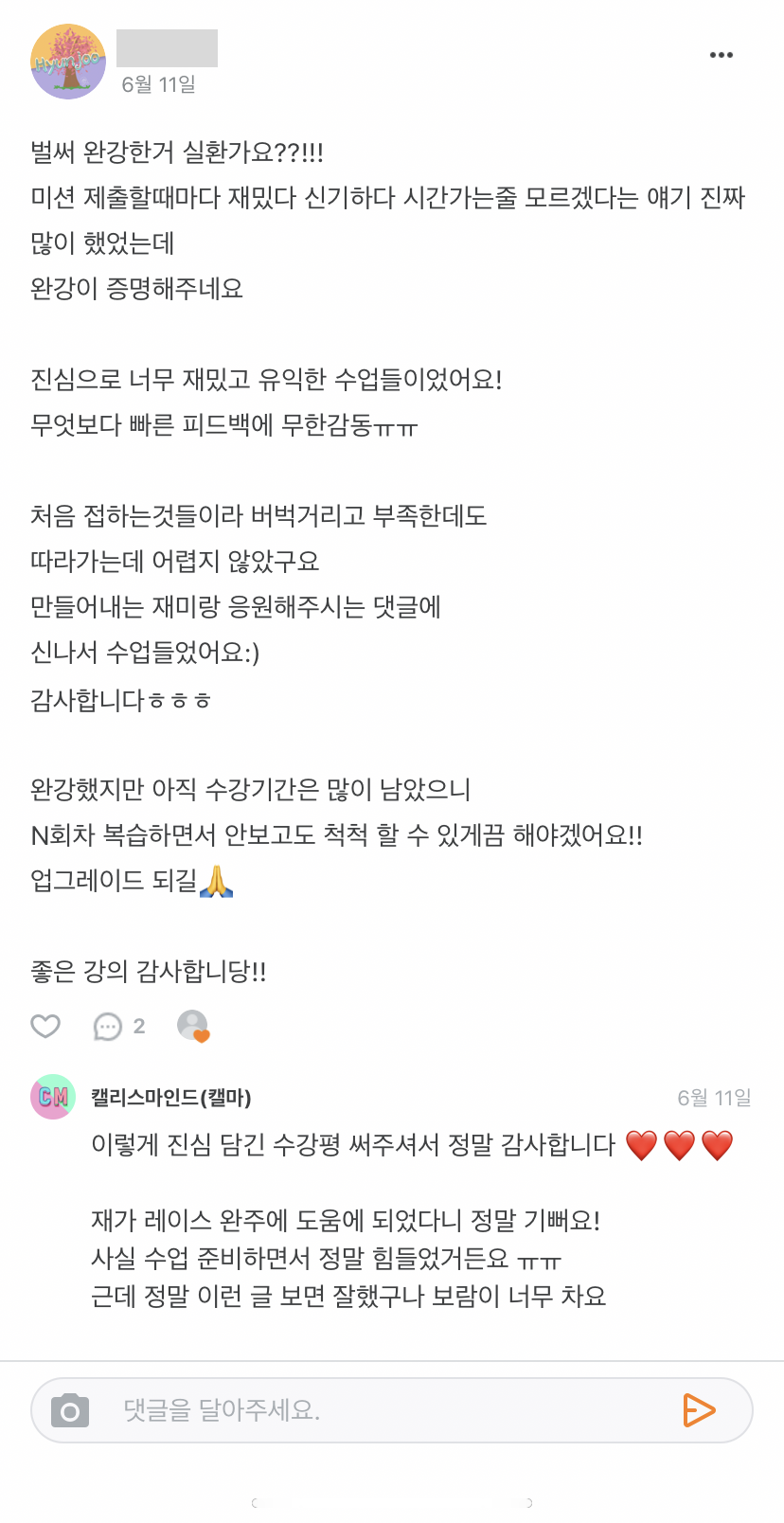Viewport: 784px width, 1523px height.
Task: Open the CM avatar of 캘리스마인드(캘마)
Action: tap(53, 1097)
